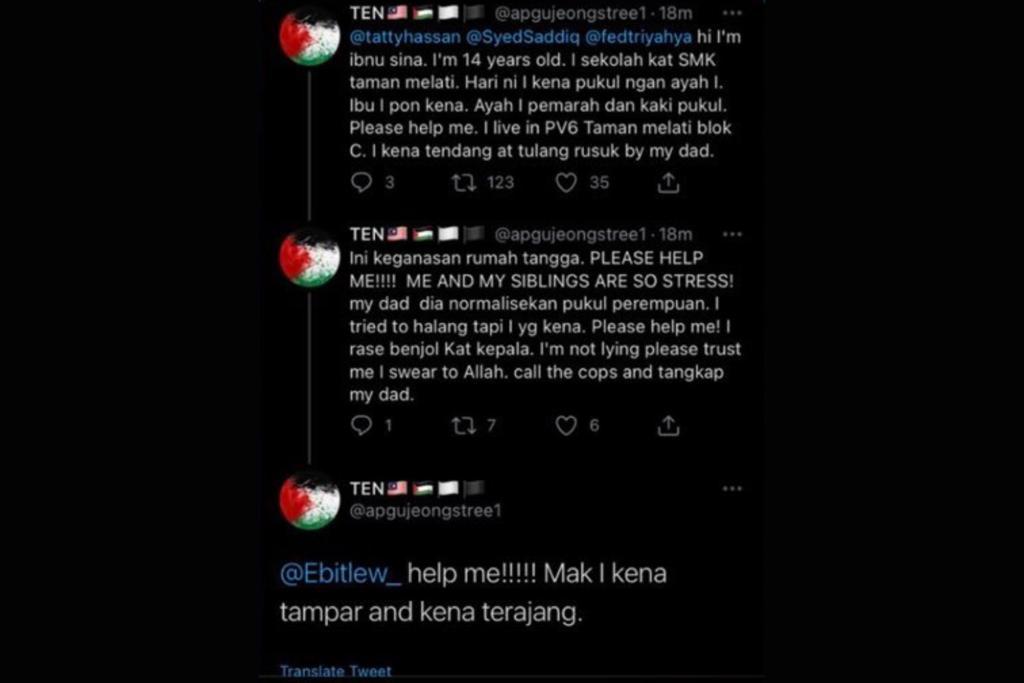This screenshot has width=1024, height=683.
Task: Like the tweet with 35 likes
Action: pos(567,182)
